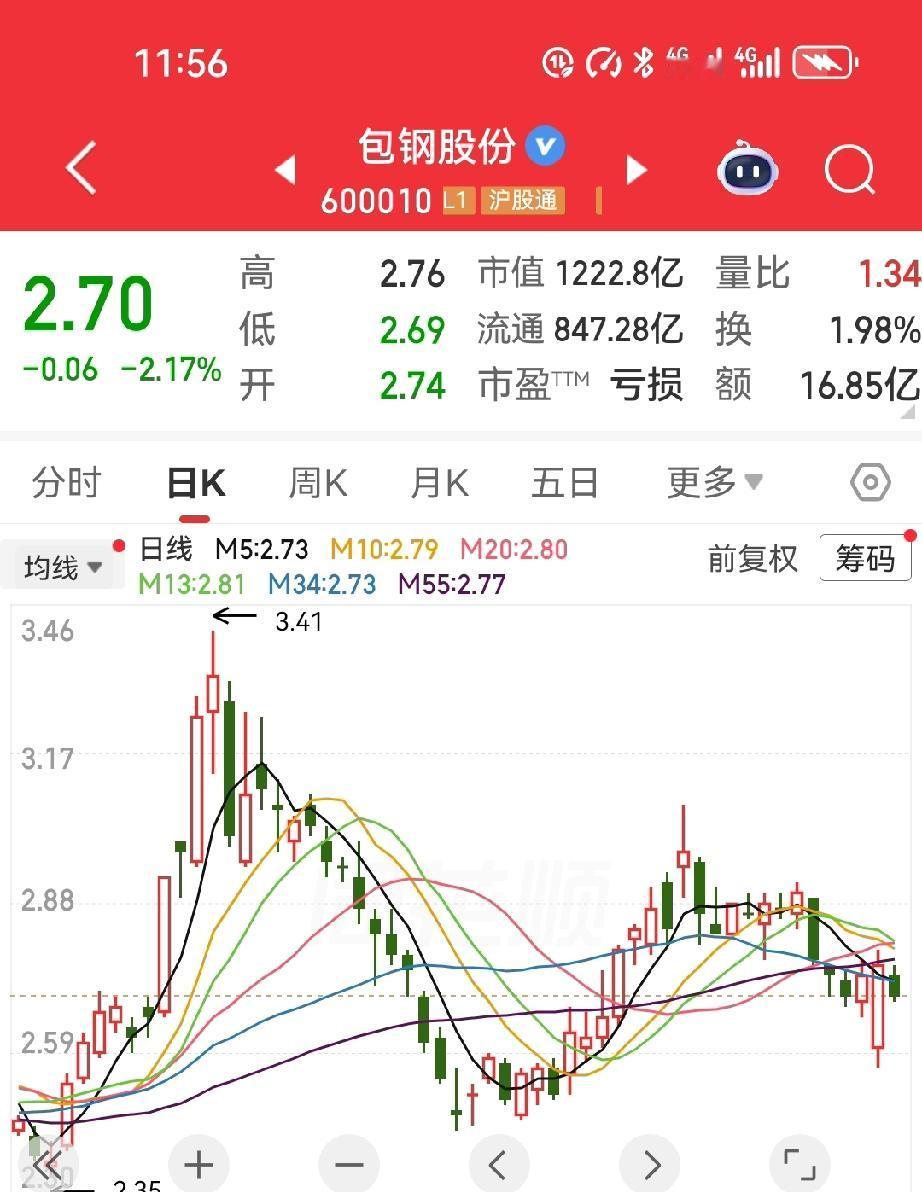Select the 月K monthly chart view
The height and width of the screenshot is (1192, 922).
tap(438, 482)
